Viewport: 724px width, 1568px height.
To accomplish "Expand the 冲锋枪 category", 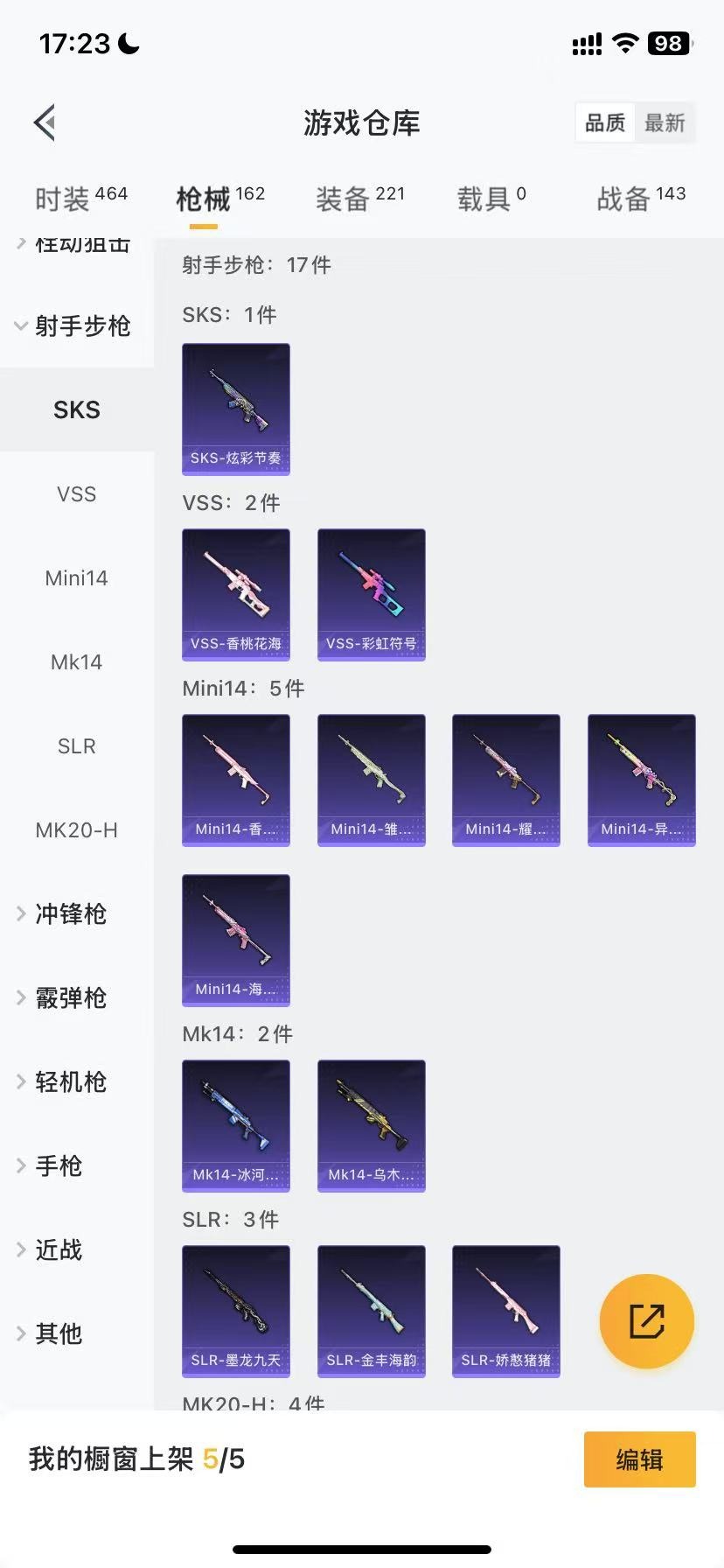I will (x=70, y=914).
